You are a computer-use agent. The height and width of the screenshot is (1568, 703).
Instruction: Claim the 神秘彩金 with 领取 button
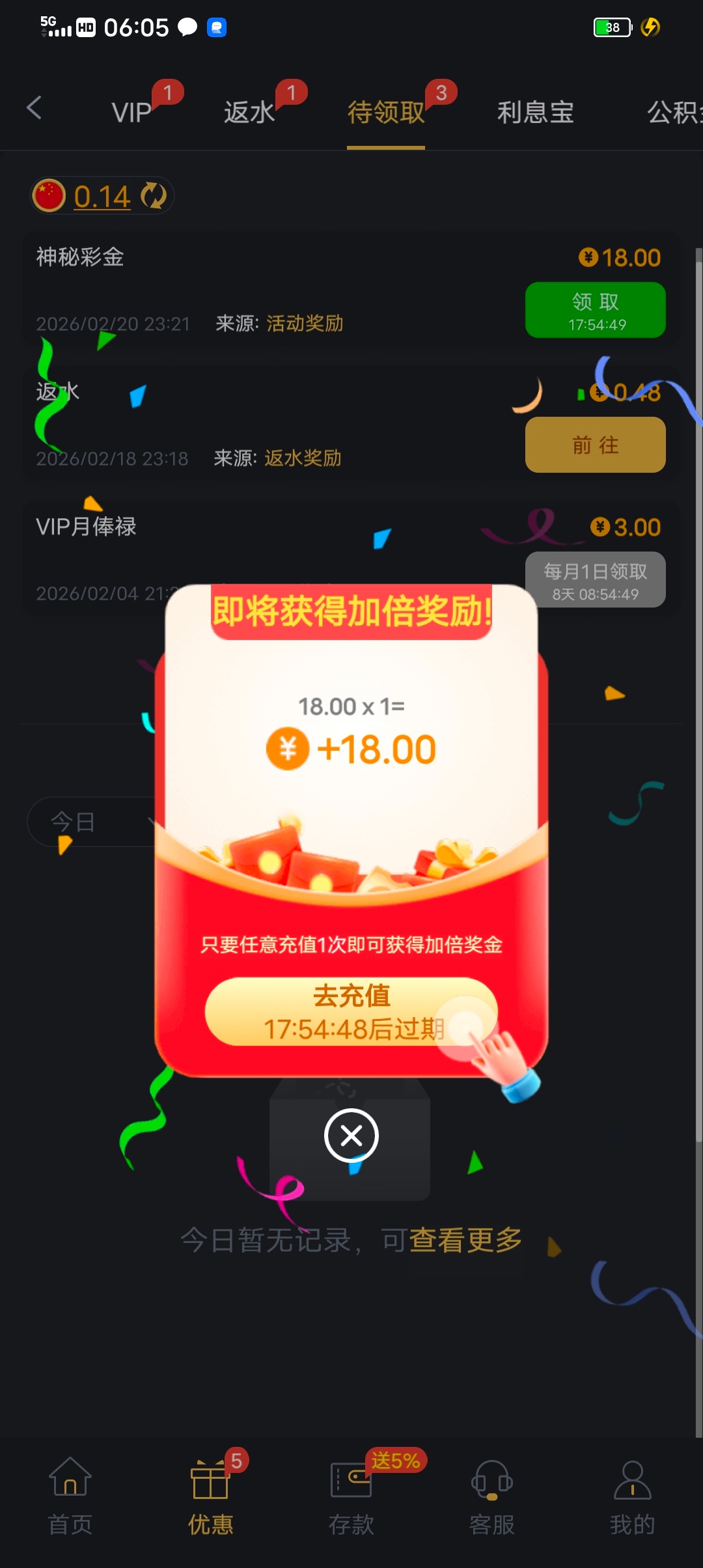pos(595,310)
